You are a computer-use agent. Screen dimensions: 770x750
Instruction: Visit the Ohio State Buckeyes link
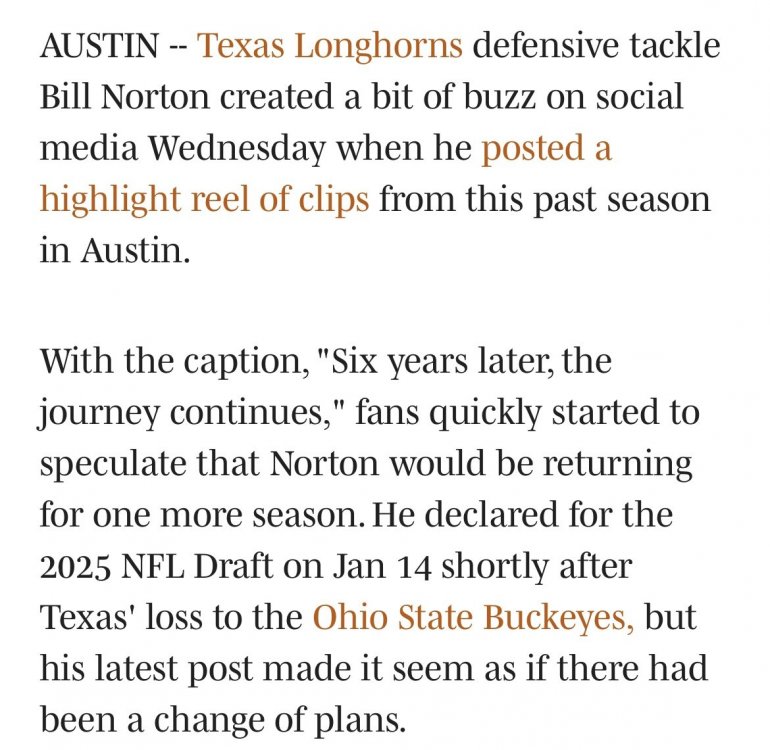473,617
